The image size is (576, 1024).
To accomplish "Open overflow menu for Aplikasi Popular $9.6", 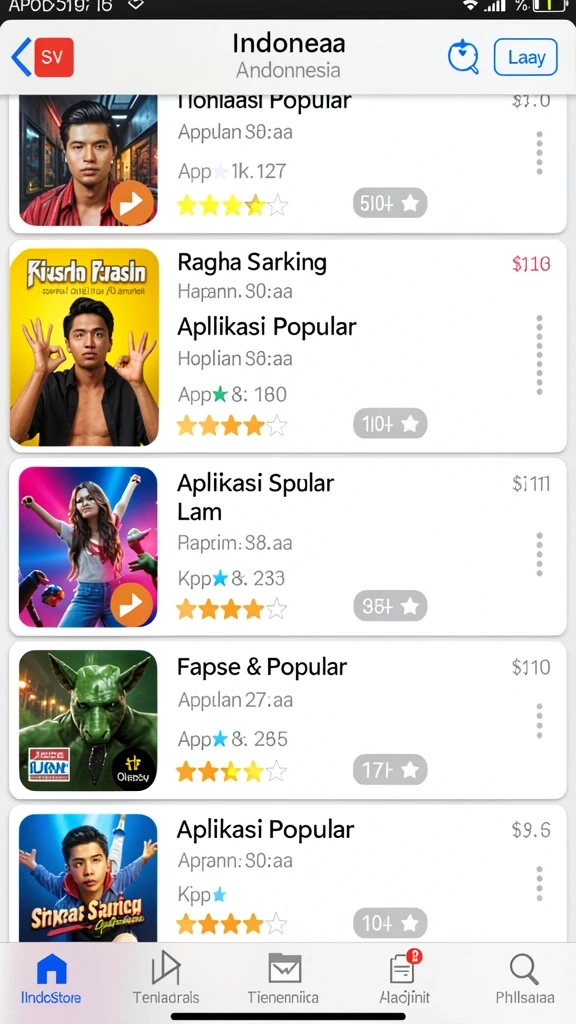I will click(539, 884).
